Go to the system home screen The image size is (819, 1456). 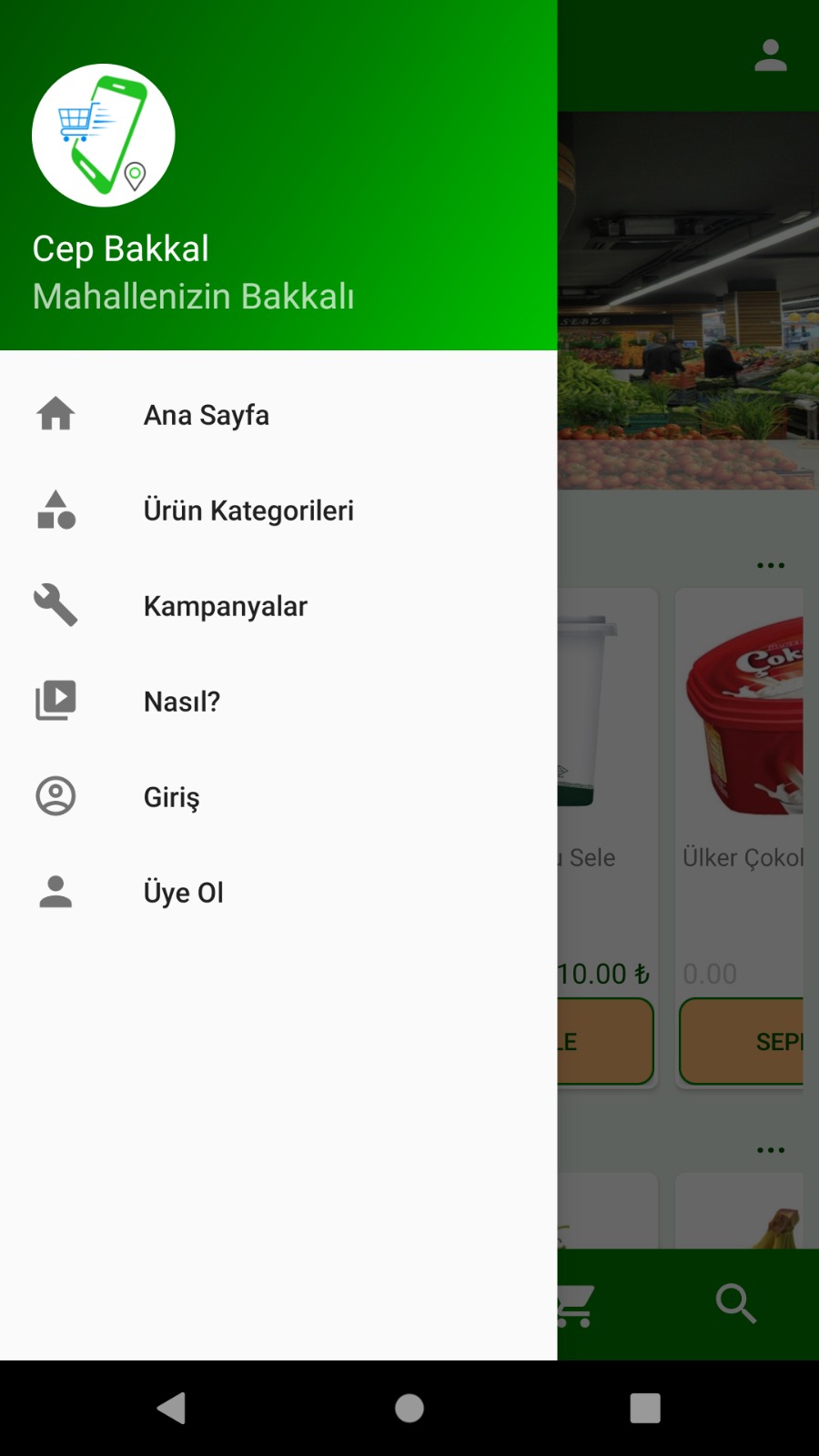coord(409,1408)
